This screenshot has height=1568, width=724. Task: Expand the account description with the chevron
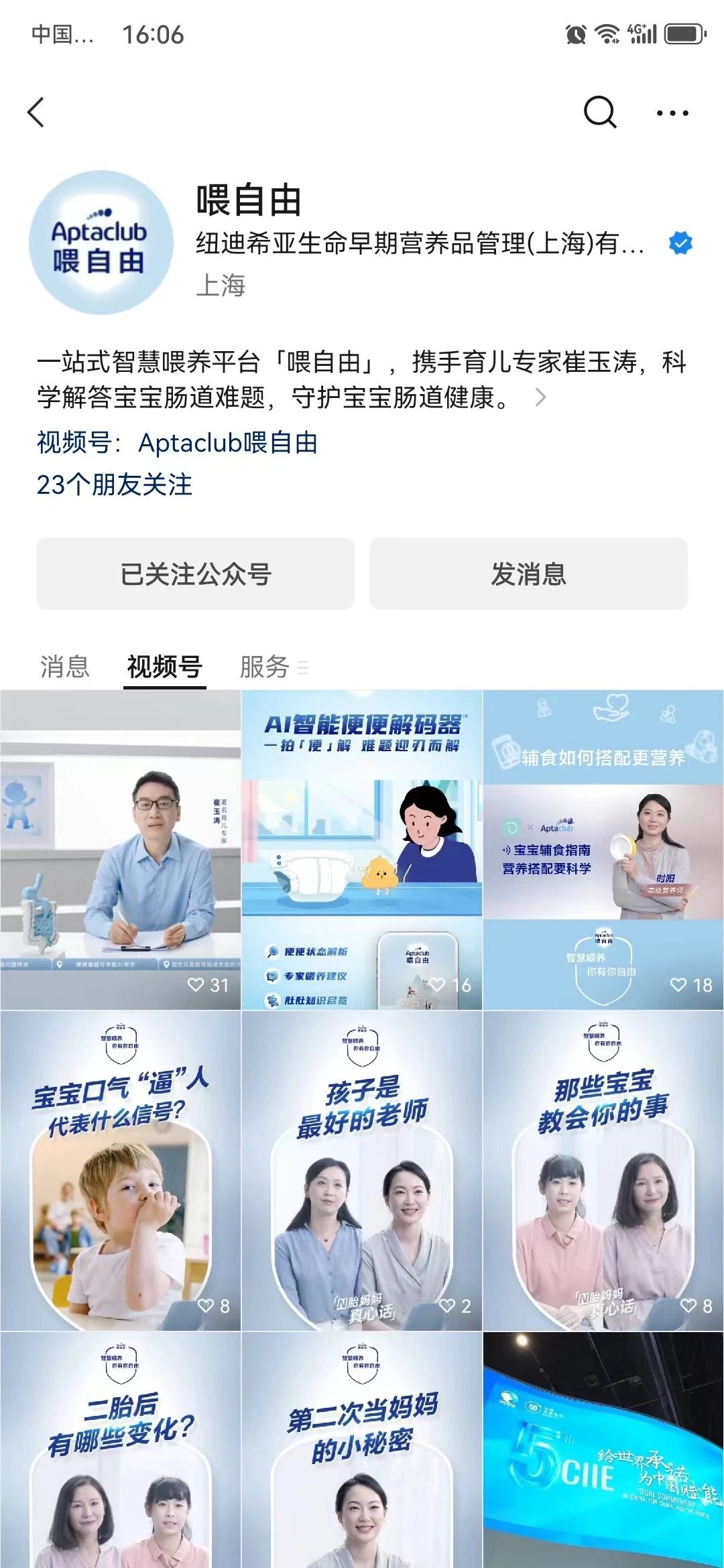pyautogui.click(x=540, y=398)
